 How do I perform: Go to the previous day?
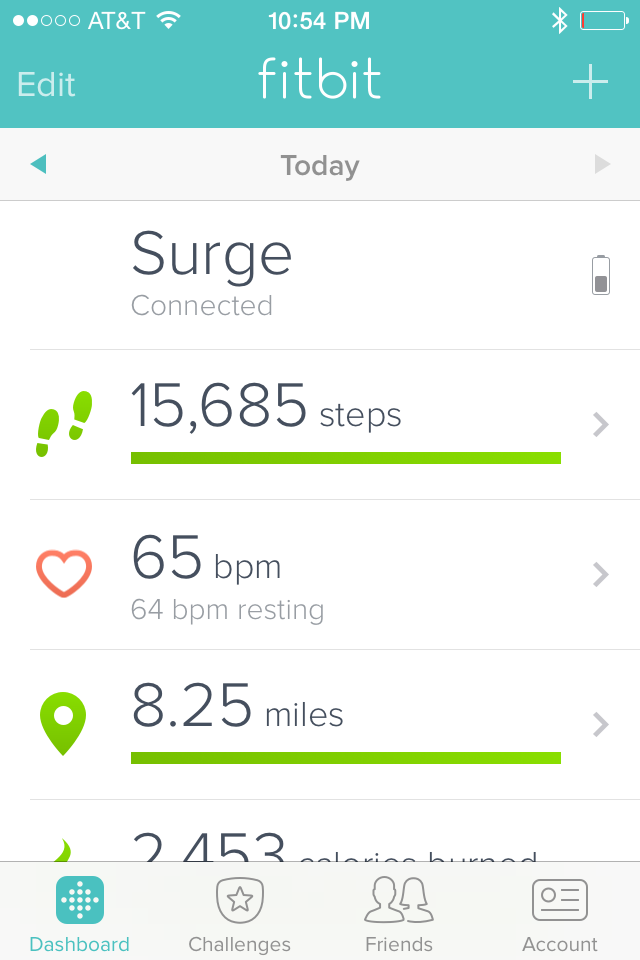click(39, 164)
